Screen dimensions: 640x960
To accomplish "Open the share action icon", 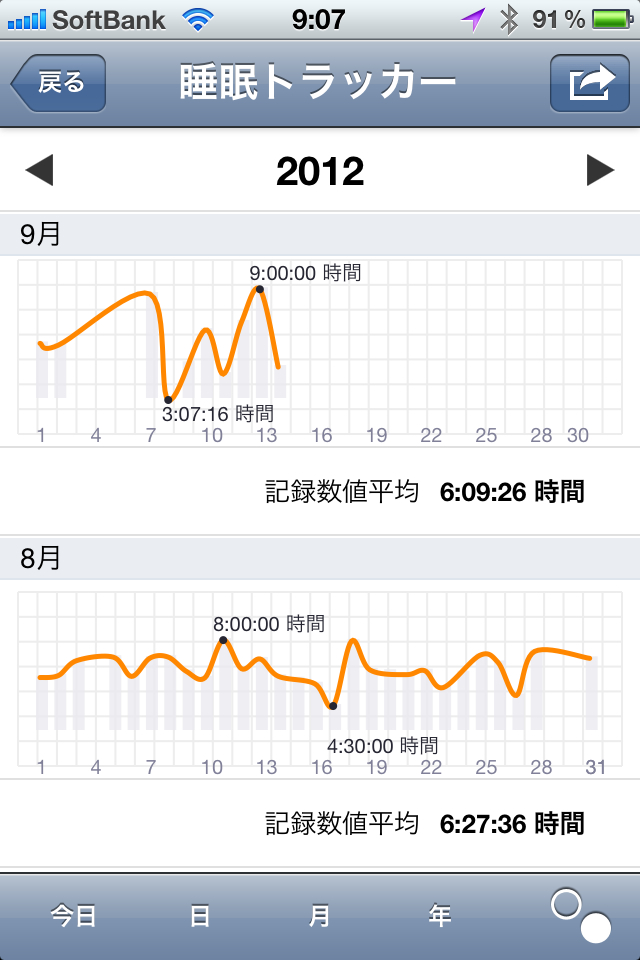I will point(588,83).
